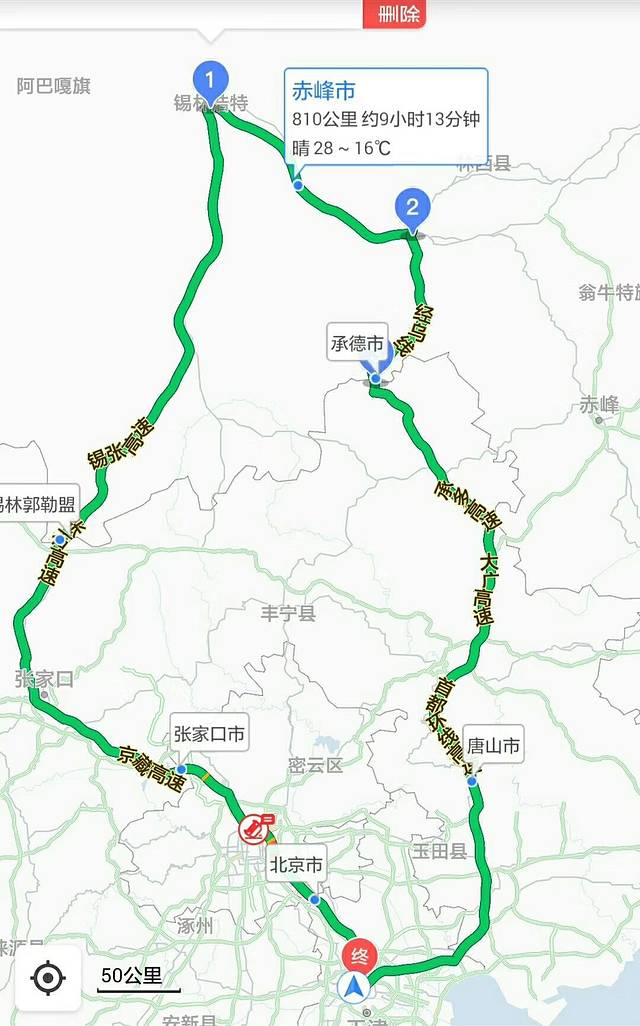Select waypoint marker 1 on the route
Image resolution: width=640 pixels, height=1026 pixels.
point(209,78)
